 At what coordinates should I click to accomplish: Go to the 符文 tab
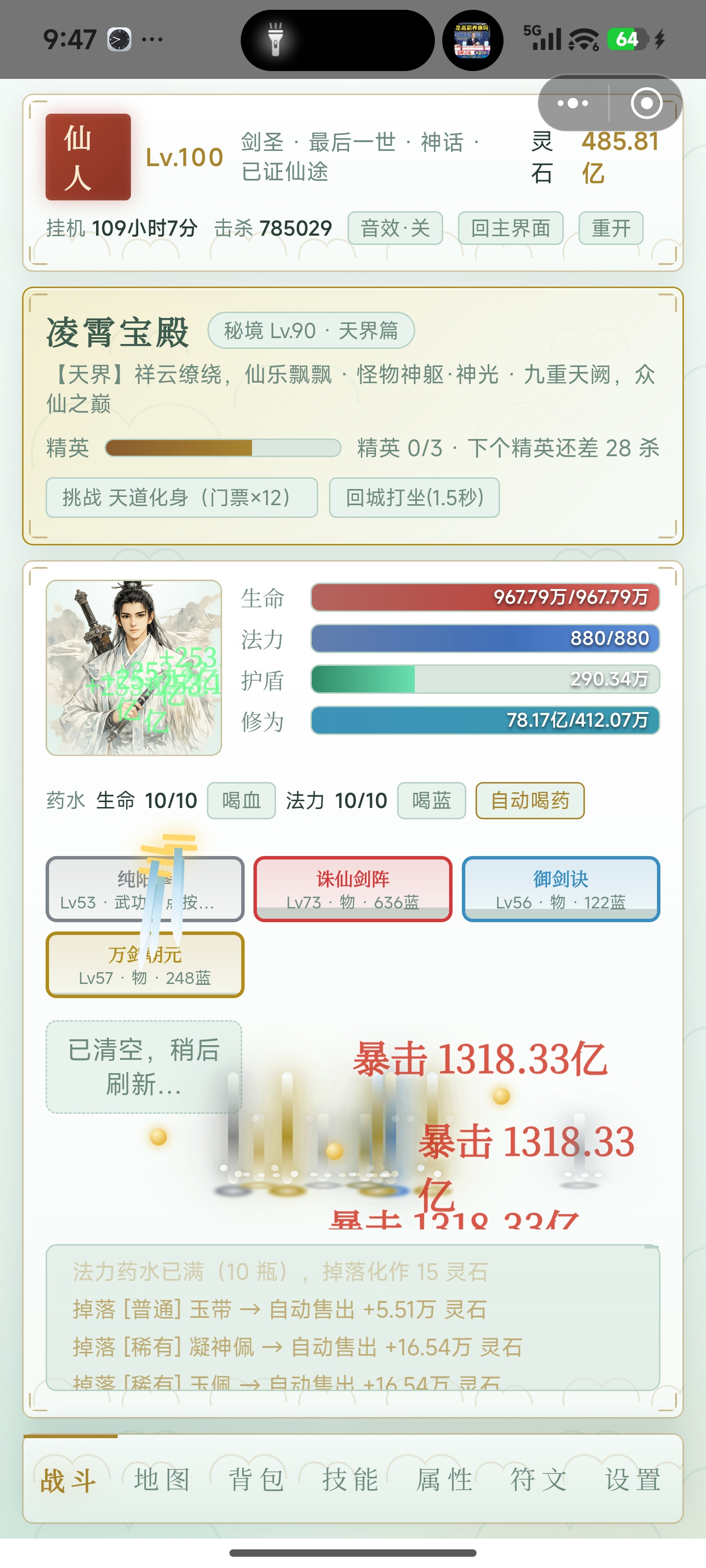pyautogui.click(x=539, y=1479)
